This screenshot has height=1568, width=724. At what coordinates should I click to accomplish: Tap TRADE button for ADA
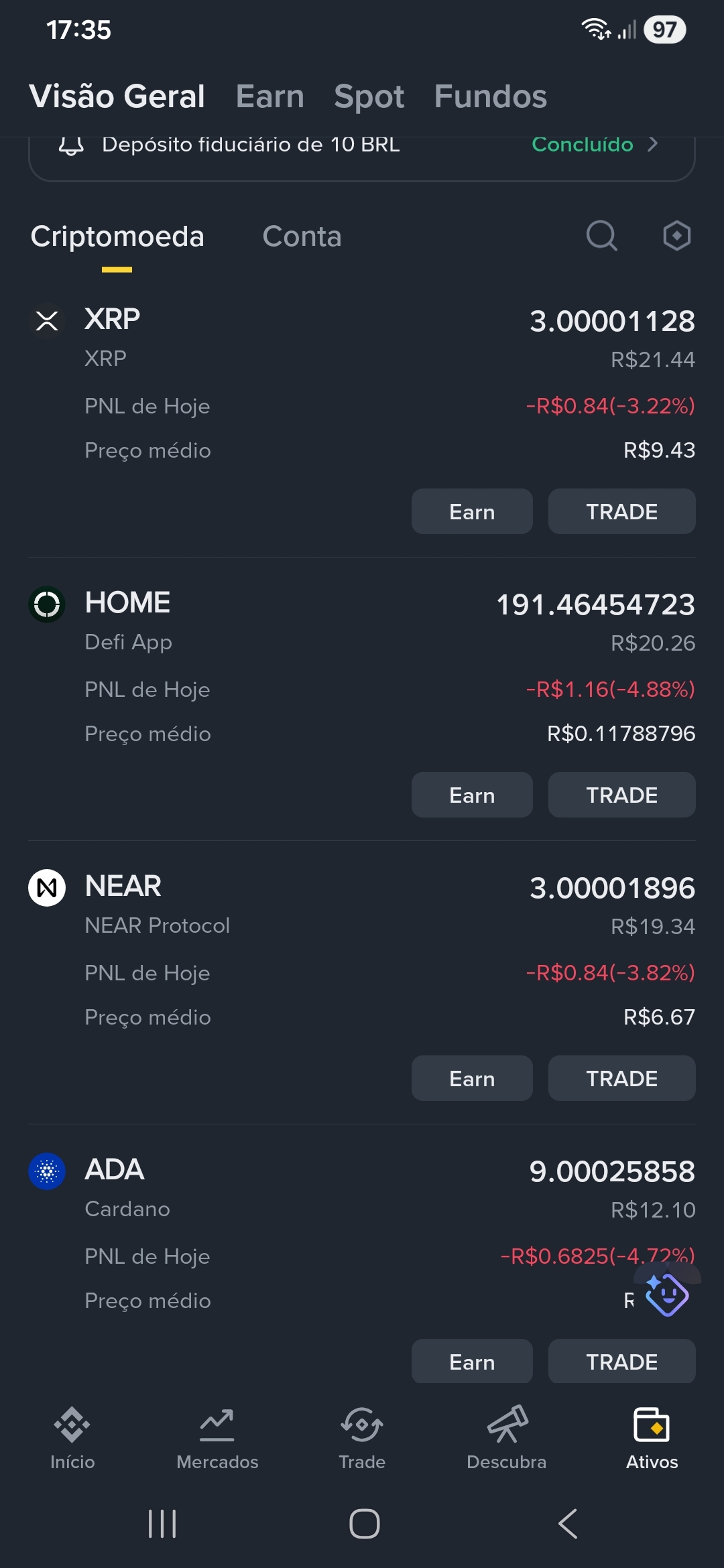pyautogui.click(x=621, y=1362)
